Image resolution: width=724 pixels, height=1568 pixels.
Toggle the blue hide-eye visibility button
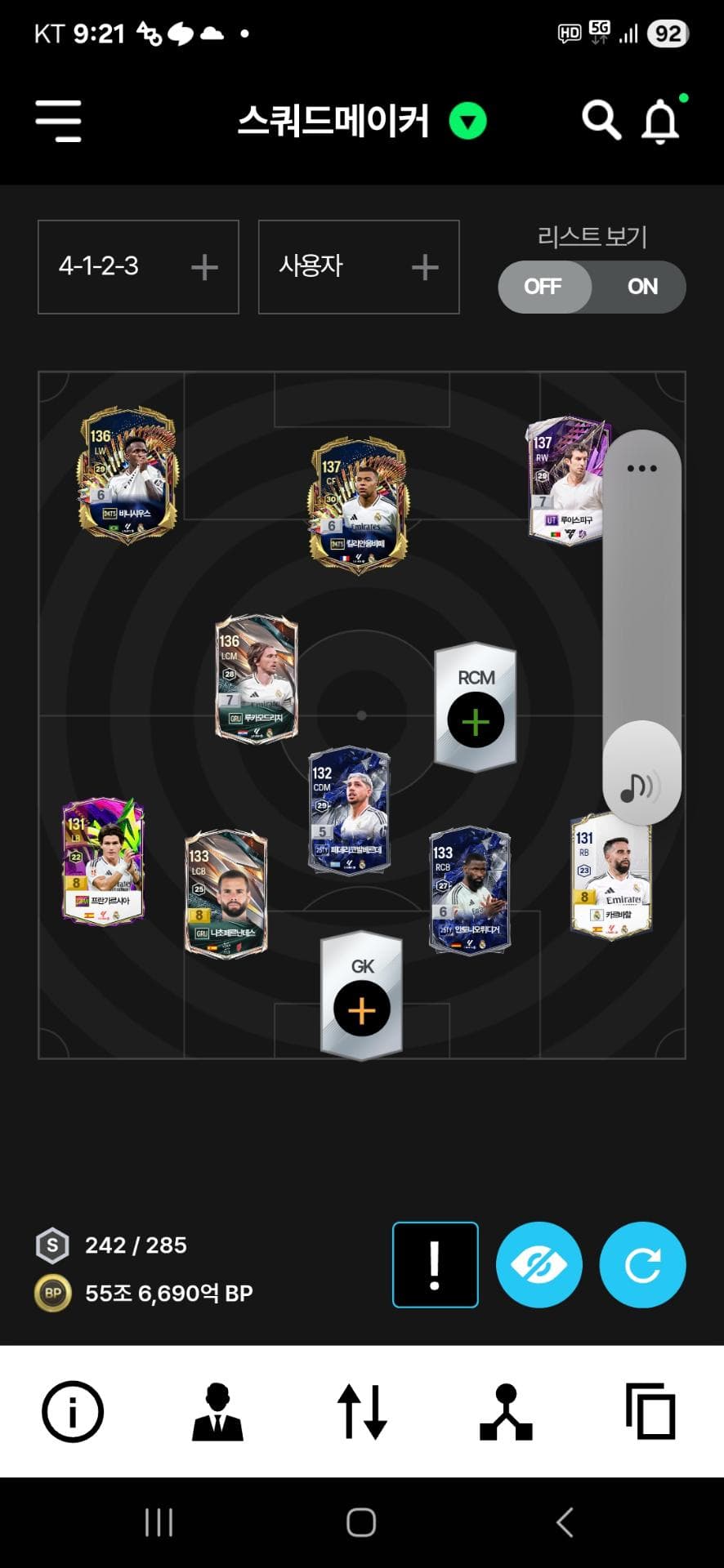539,1264
